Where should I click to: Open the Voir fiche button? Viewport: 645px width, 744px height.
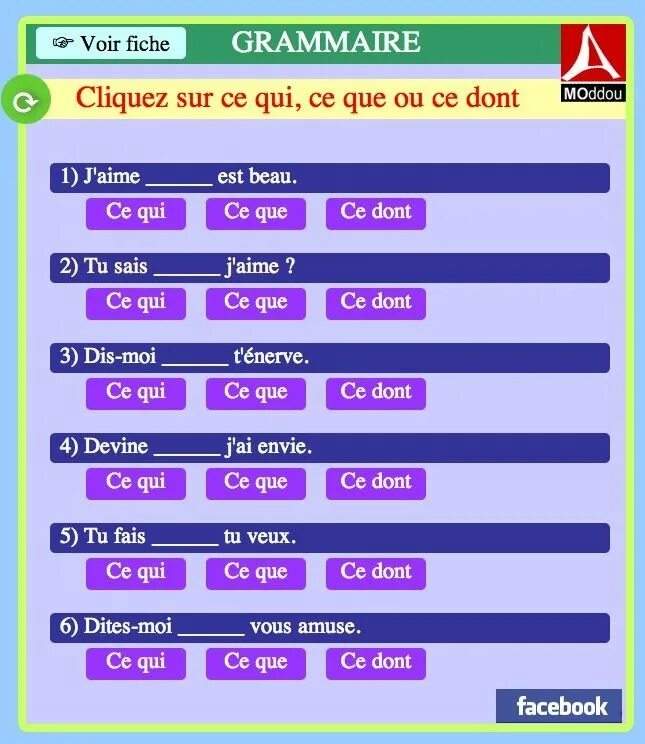[111, 43]
